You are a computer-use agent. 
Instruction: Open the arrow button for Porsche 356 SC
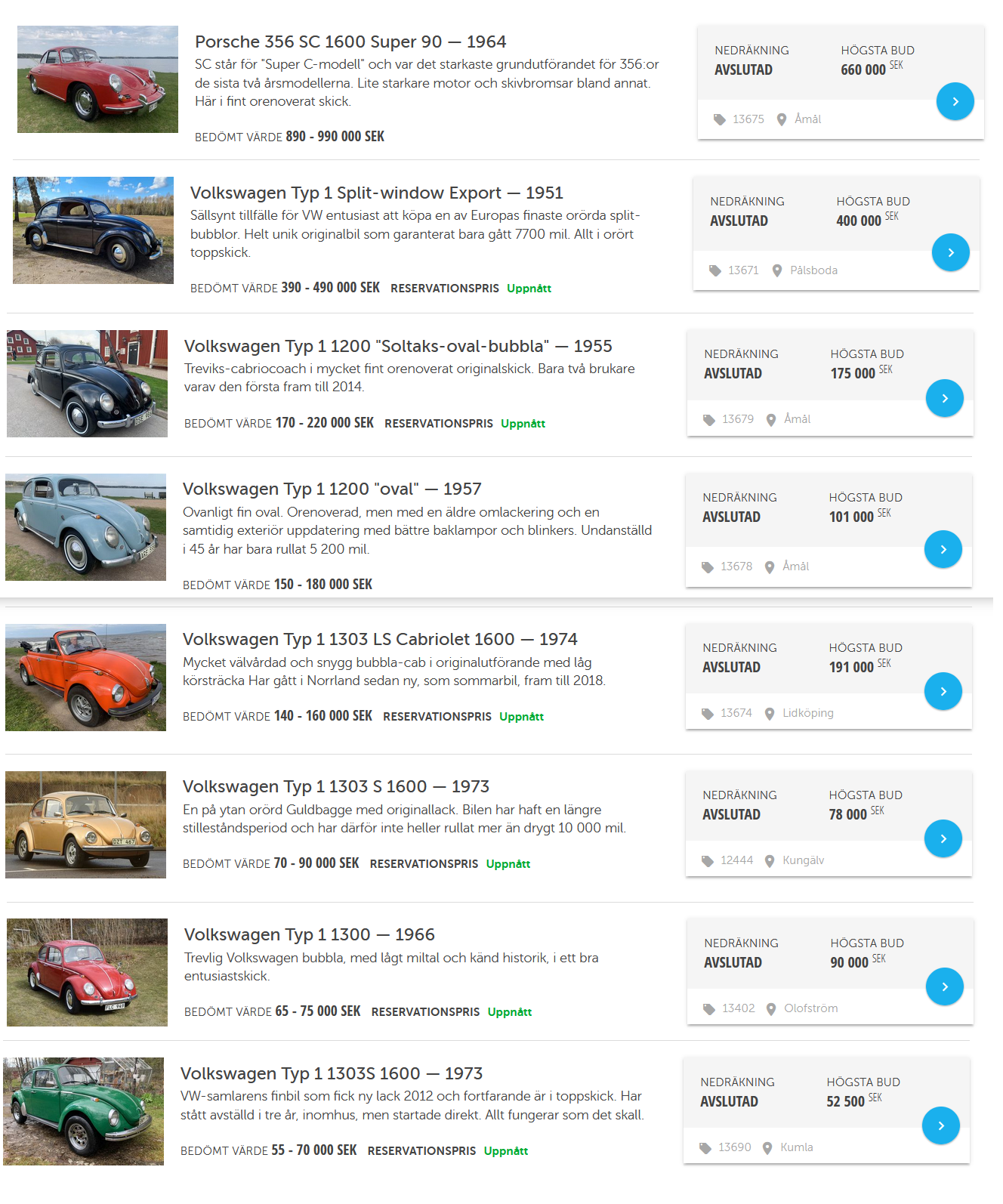pos(955,101)
